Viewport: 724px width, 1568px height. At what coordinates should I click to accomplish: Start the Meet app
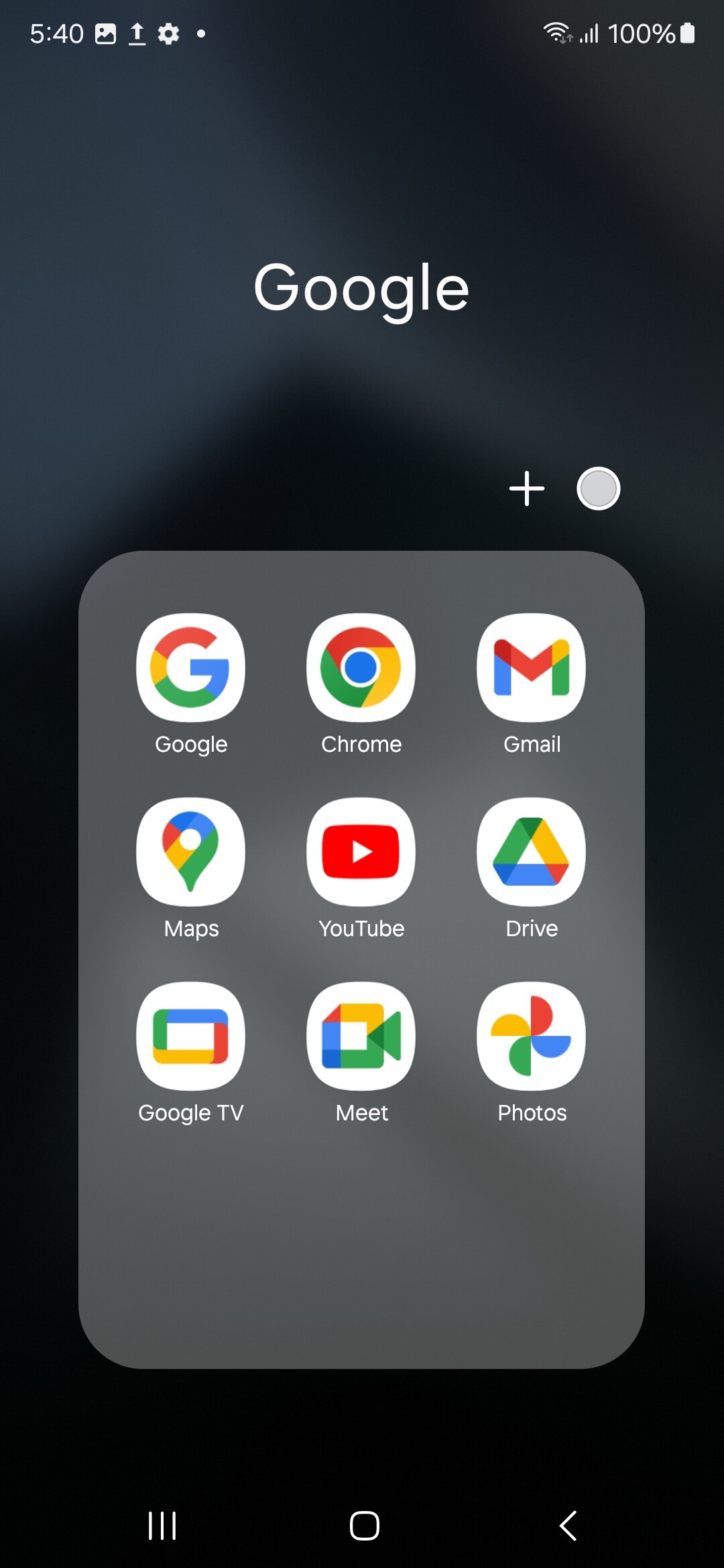click(x=361, y=1036)
